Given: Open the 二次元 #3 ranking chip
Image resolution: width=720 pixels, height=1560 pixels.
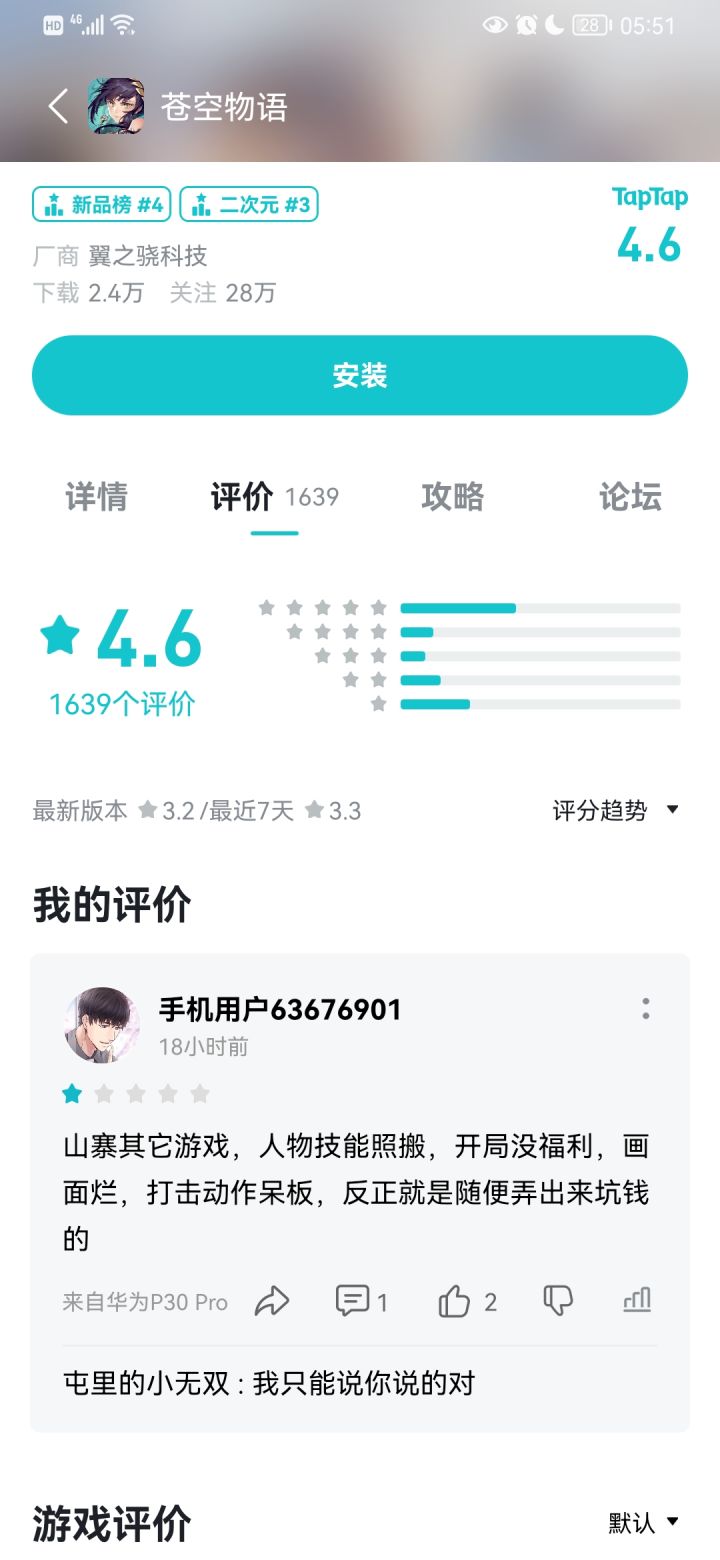Looking at the screenshot, I should coord(249,205).
